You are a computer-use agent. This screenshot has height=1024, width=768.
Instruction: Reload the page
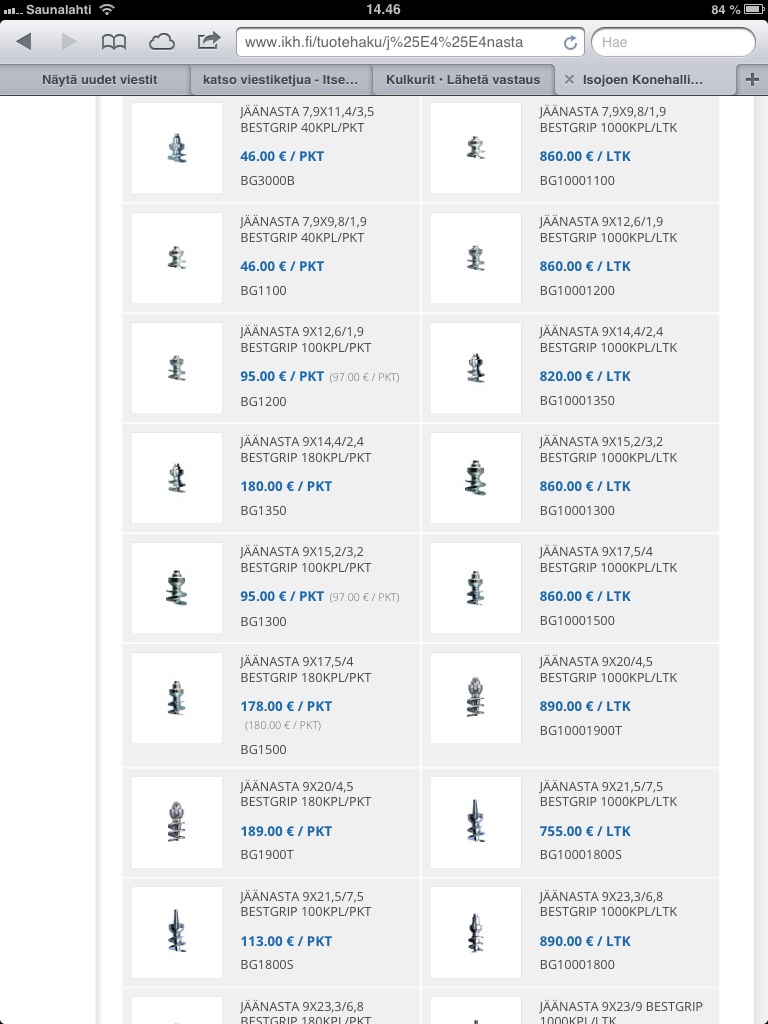570,43
